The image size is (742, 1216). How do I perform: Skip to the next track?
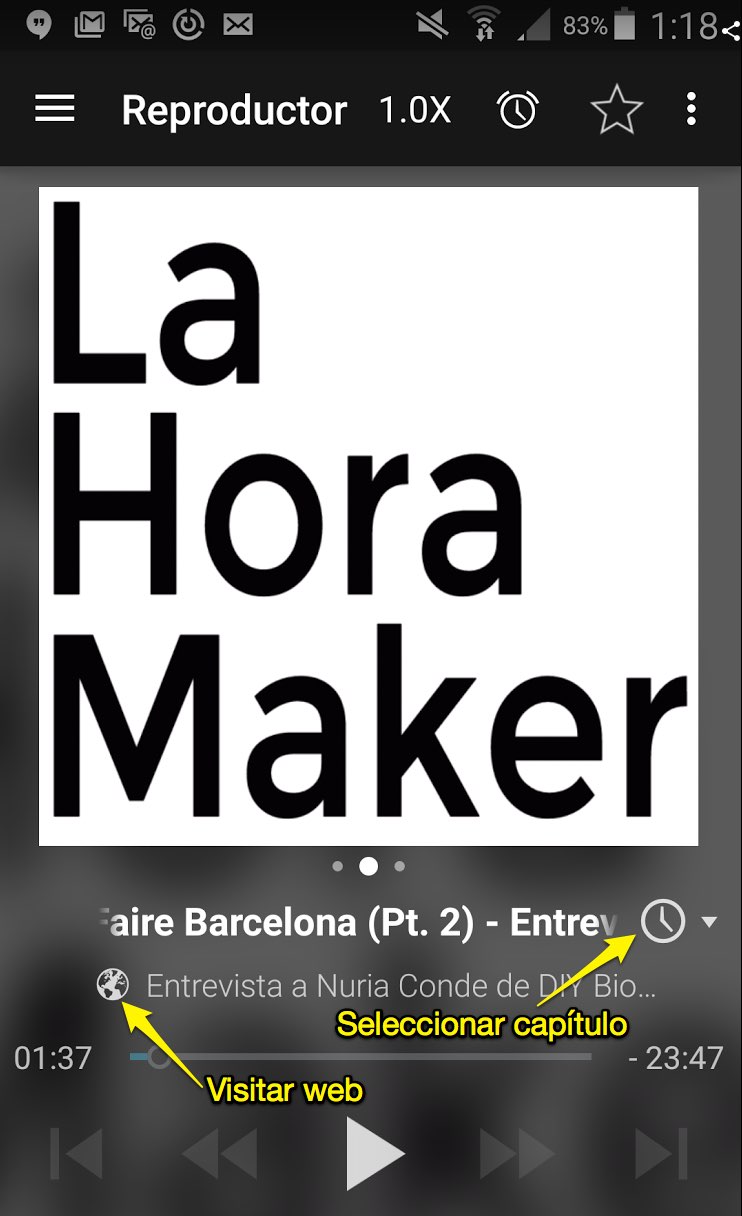[x=662, y=1153]
